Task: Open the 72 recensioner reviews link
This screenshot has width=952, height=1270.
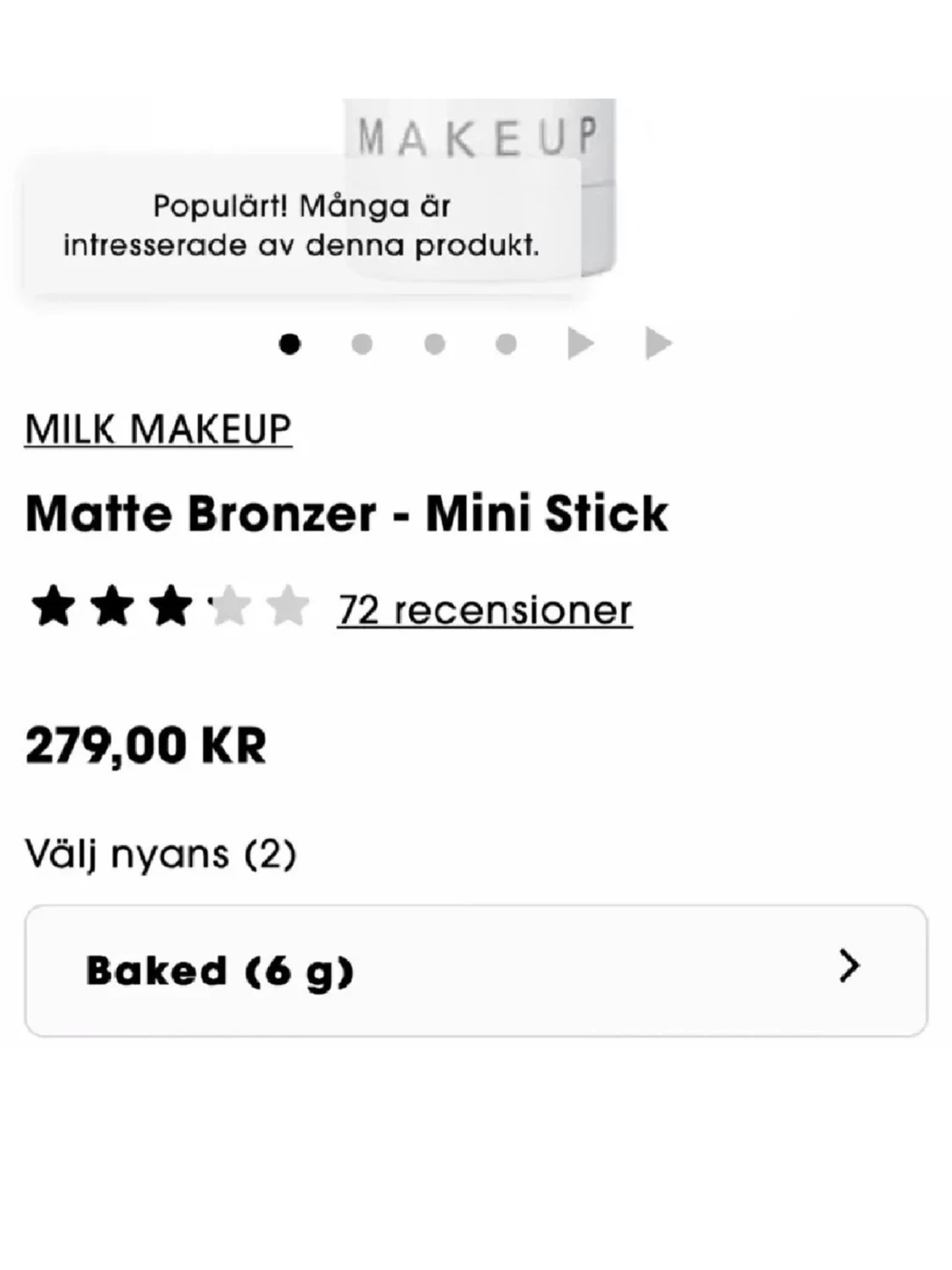Action: (x=484, y=608)
